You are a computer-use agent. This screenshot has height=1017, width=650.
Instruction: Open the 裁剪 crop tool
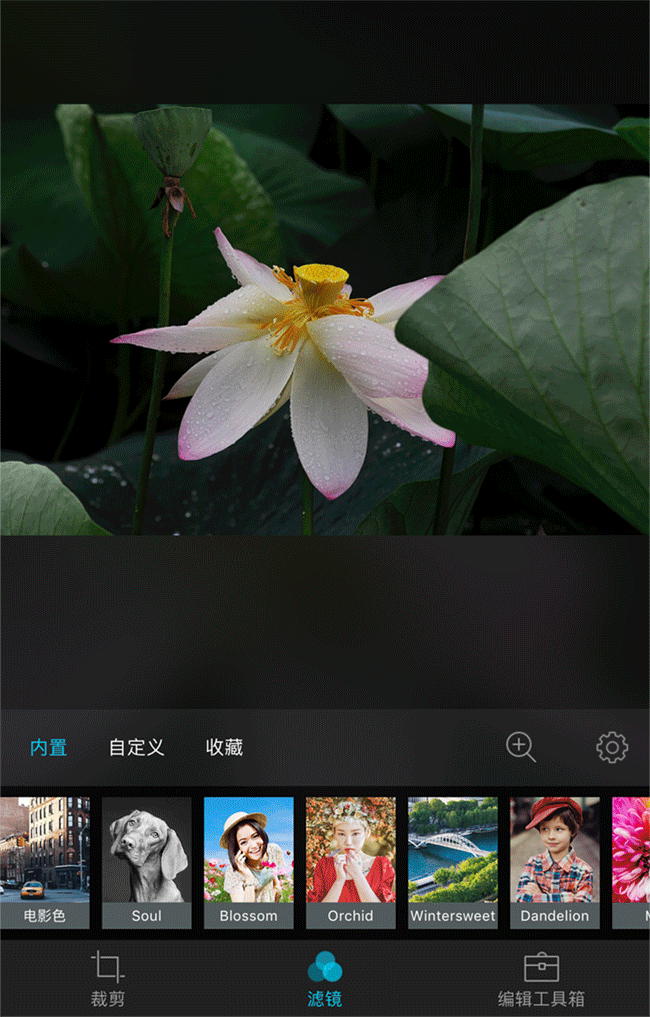click(108, 979)
